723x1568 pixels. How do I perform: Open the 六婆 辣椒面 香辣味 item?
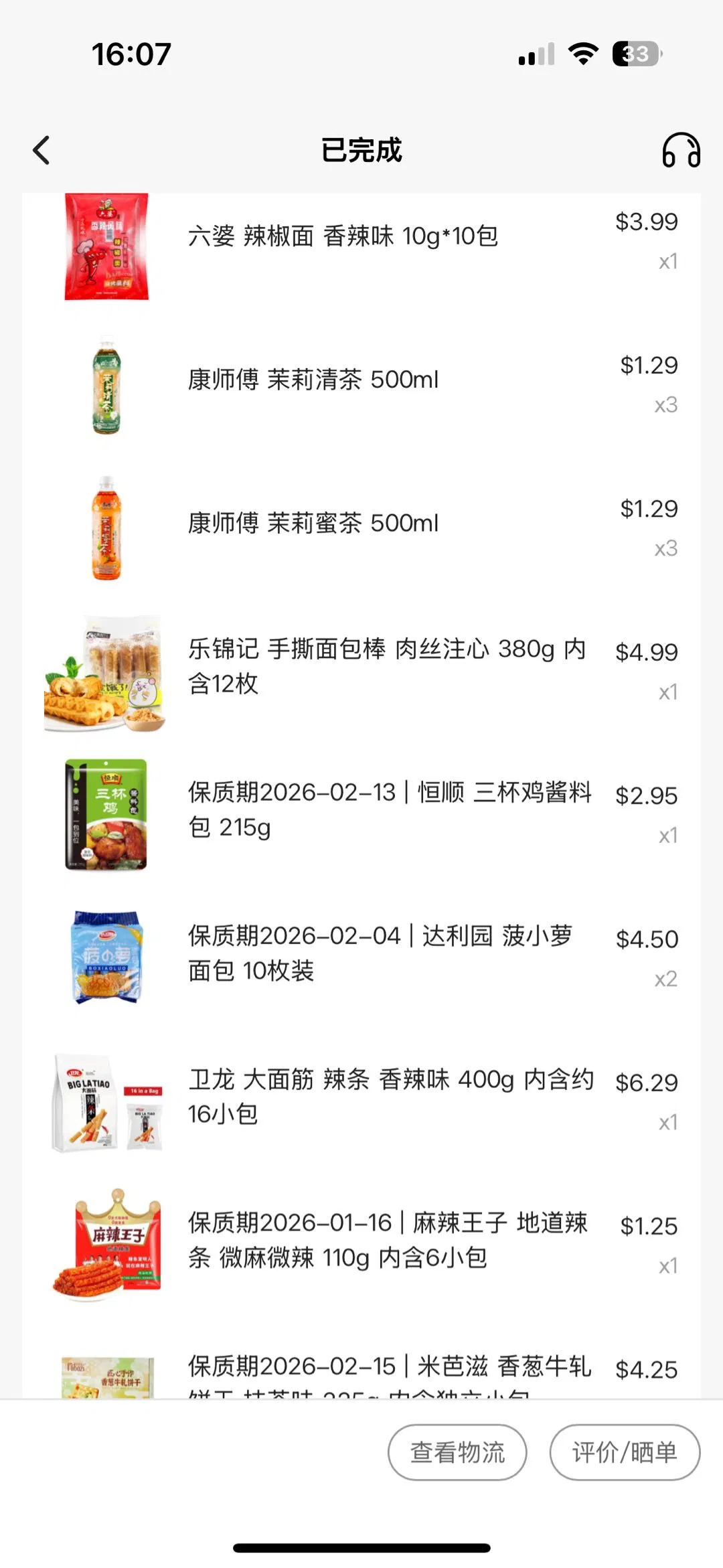(343, 236)
